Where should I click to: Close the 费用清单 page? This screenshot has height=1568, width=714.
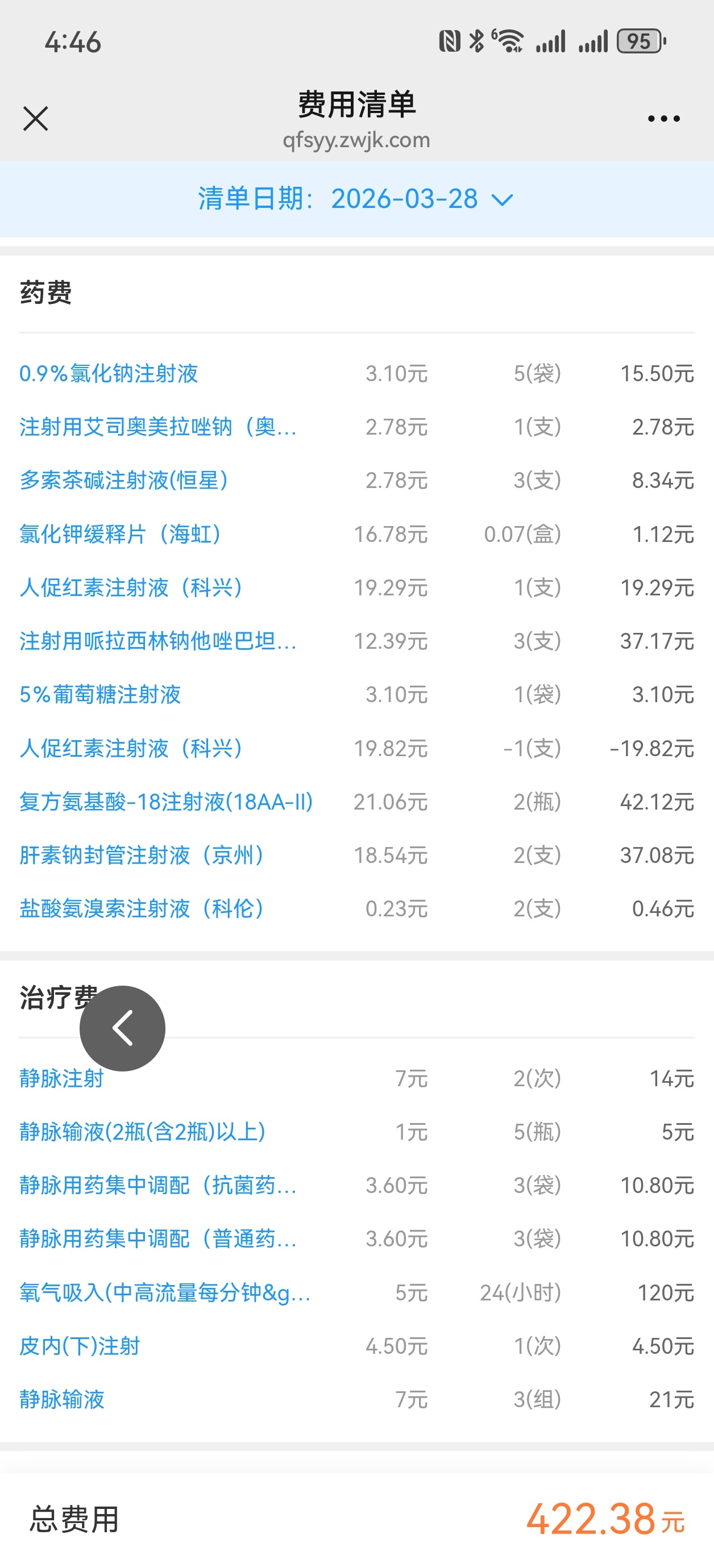(35, 119)
